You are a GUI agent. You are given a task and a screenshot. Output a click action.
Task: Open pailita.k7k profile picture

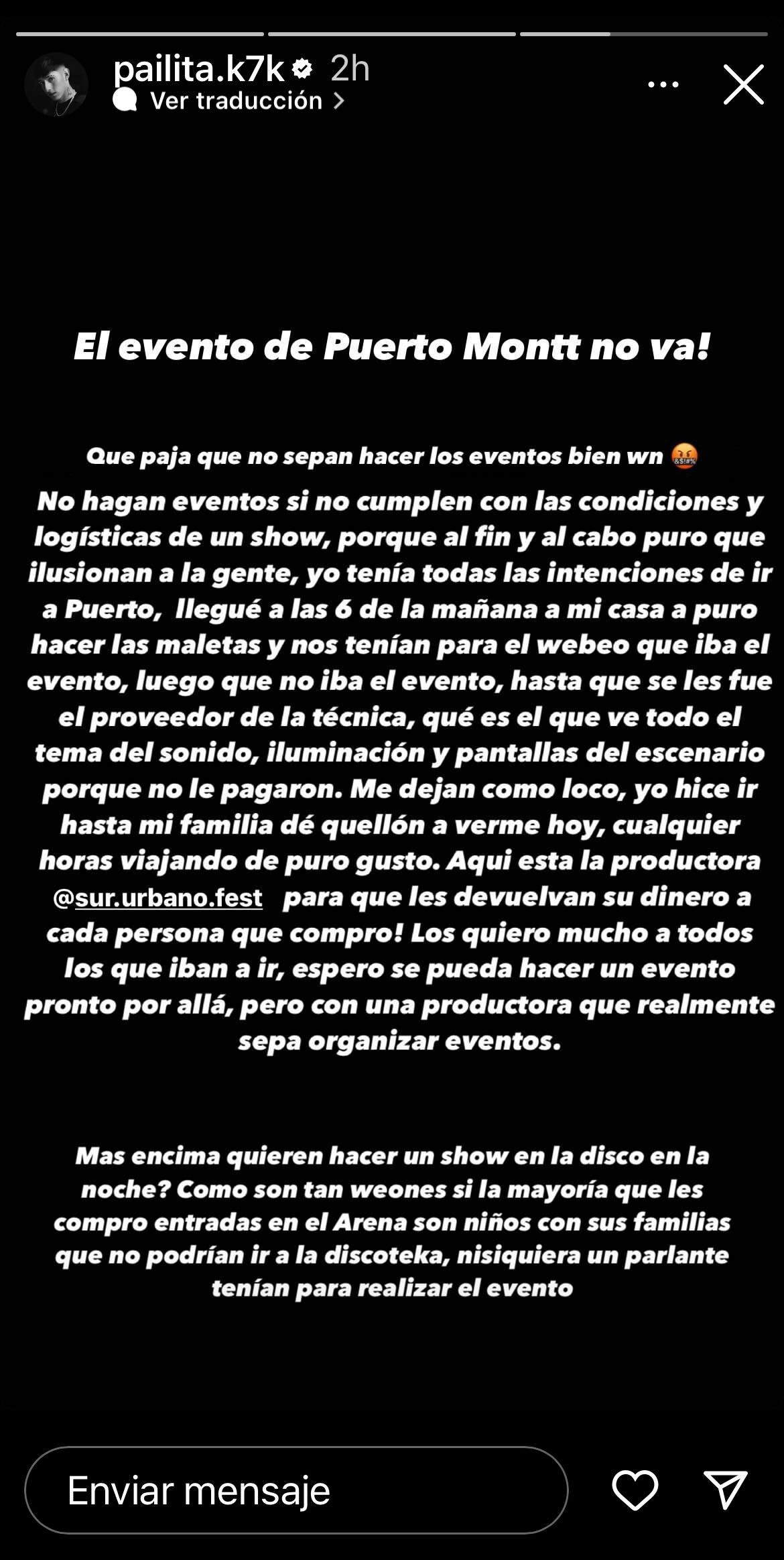point(56,84)
